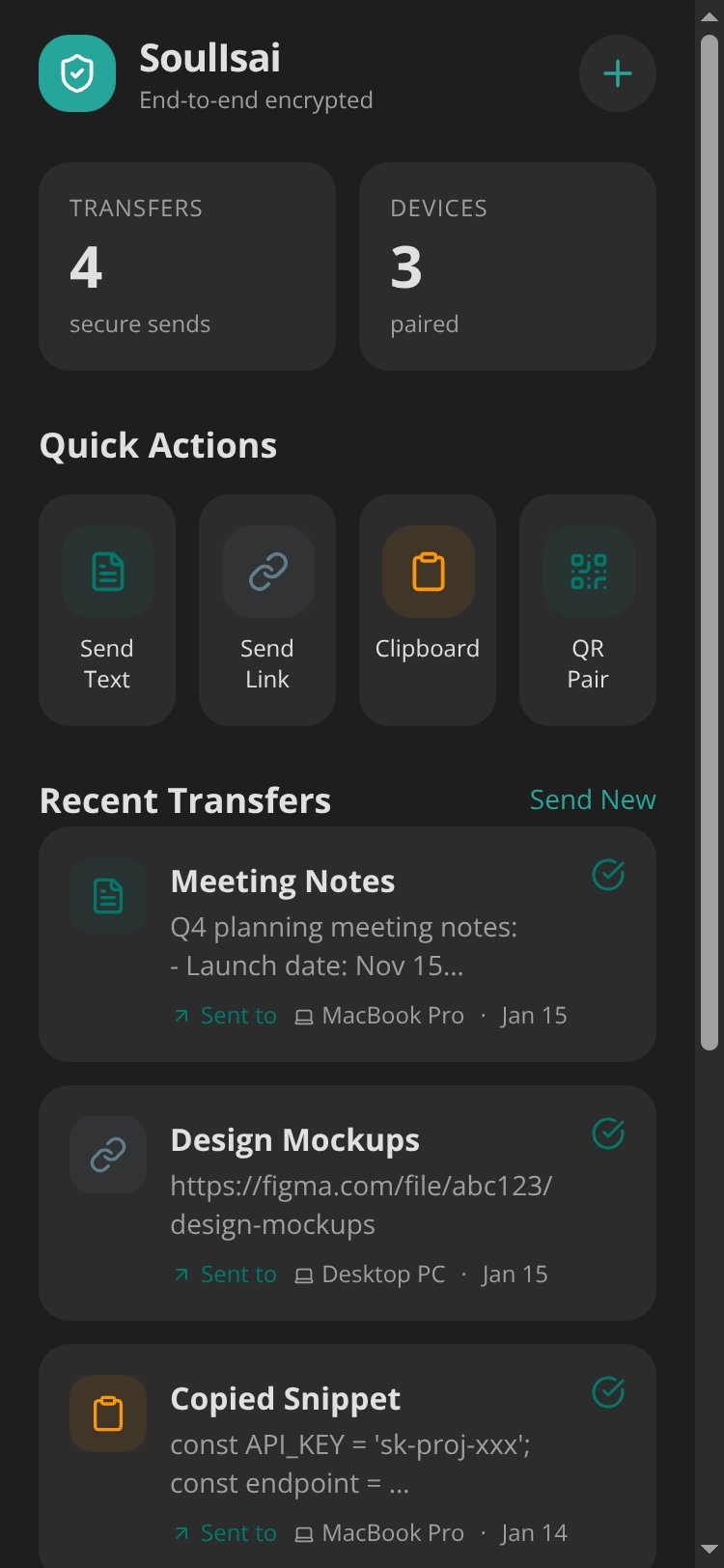Open the Clipboard quick action
Viewport: 724px width, 1568px height.
click(x=428, y=610)
